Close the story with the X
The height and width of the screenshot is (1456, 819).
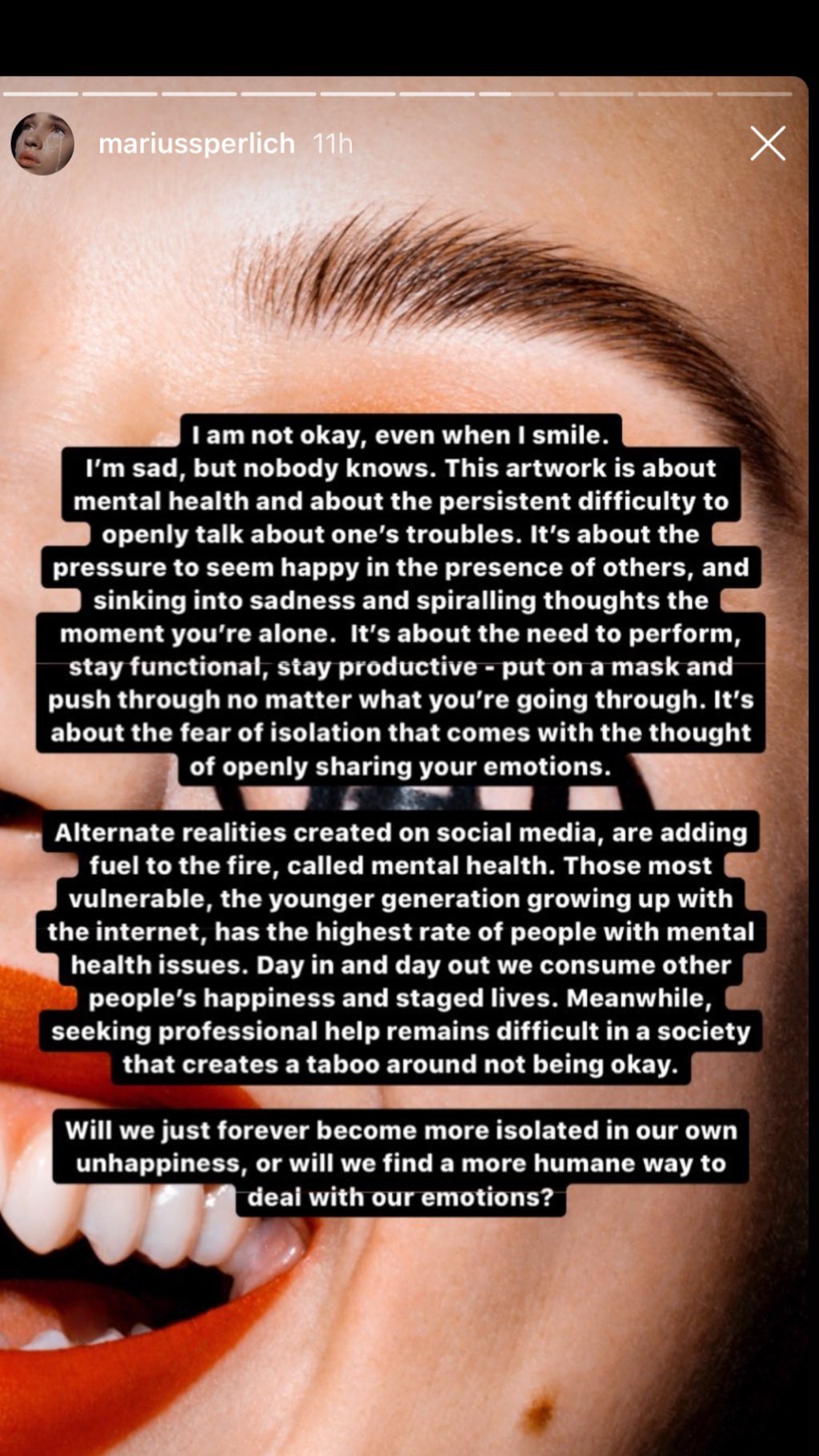[x=768, y=144]
